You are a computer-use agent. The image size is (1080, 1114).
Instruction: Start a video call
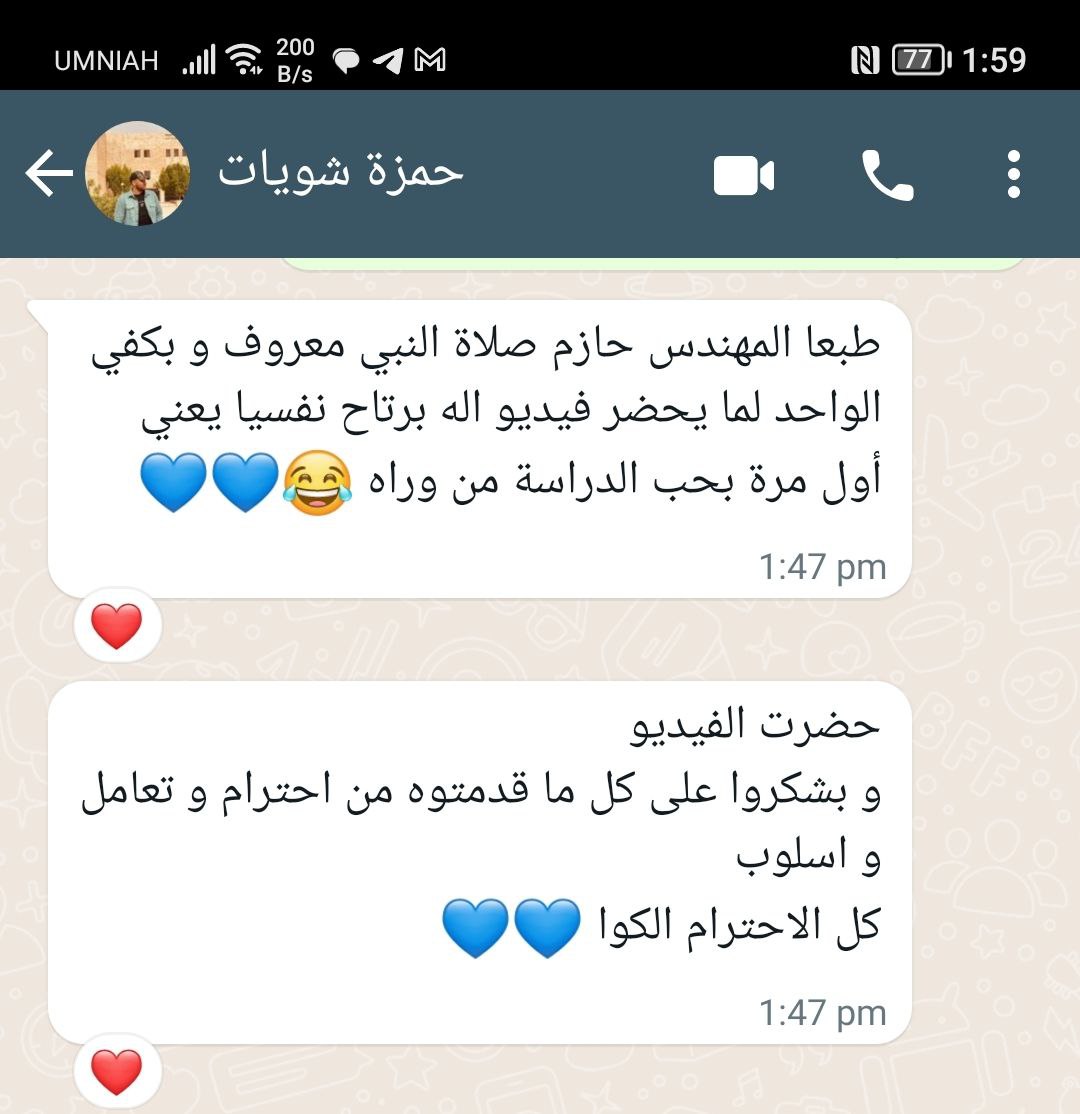tap(744, 177)
